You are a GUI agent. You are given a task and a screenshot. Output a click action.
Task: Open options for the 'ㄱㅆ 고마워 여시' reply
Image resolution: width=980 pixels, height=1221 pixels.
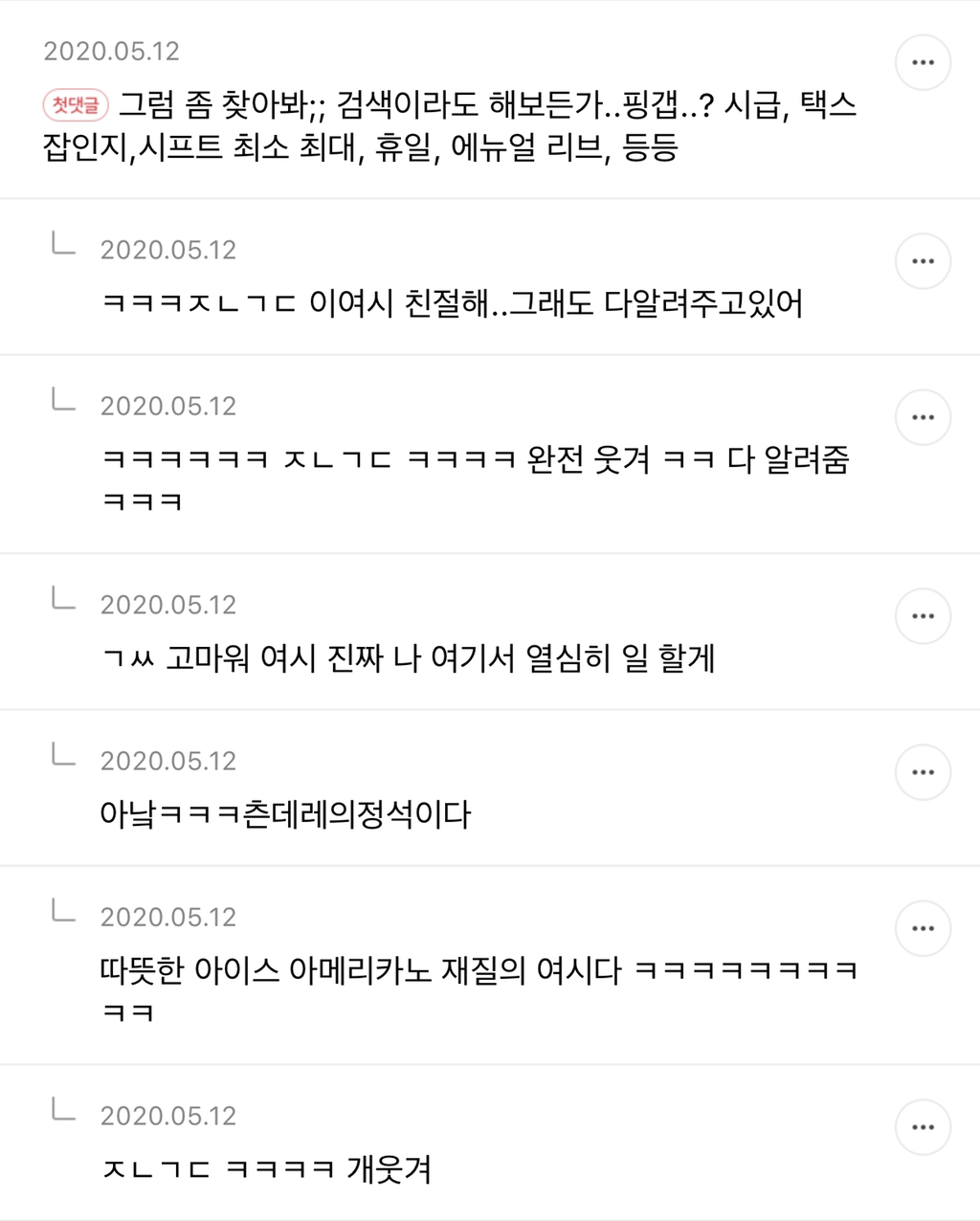(x=923, y=615)
